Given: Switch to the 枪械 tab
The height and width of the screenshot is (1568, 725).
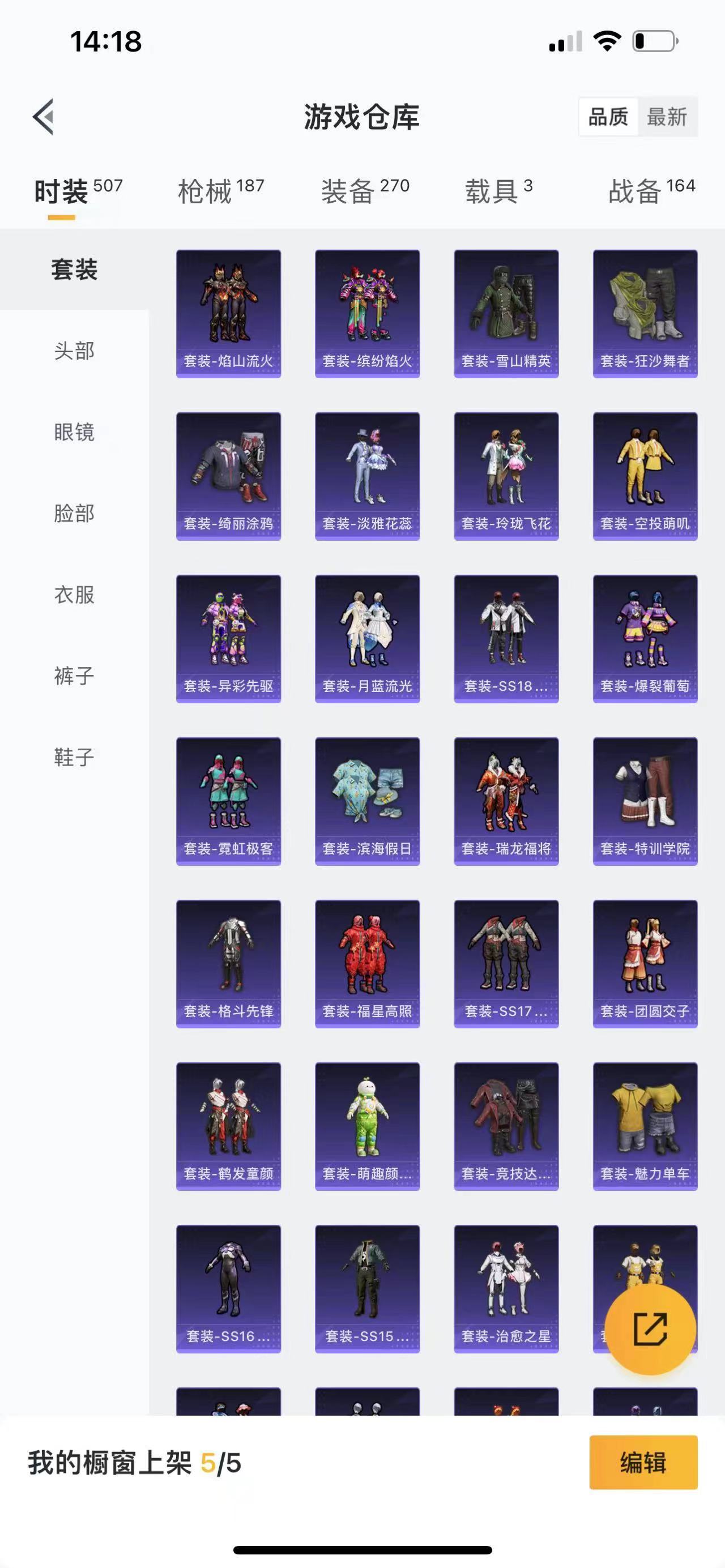Looking at the screenshot, I should coord(220,190).
